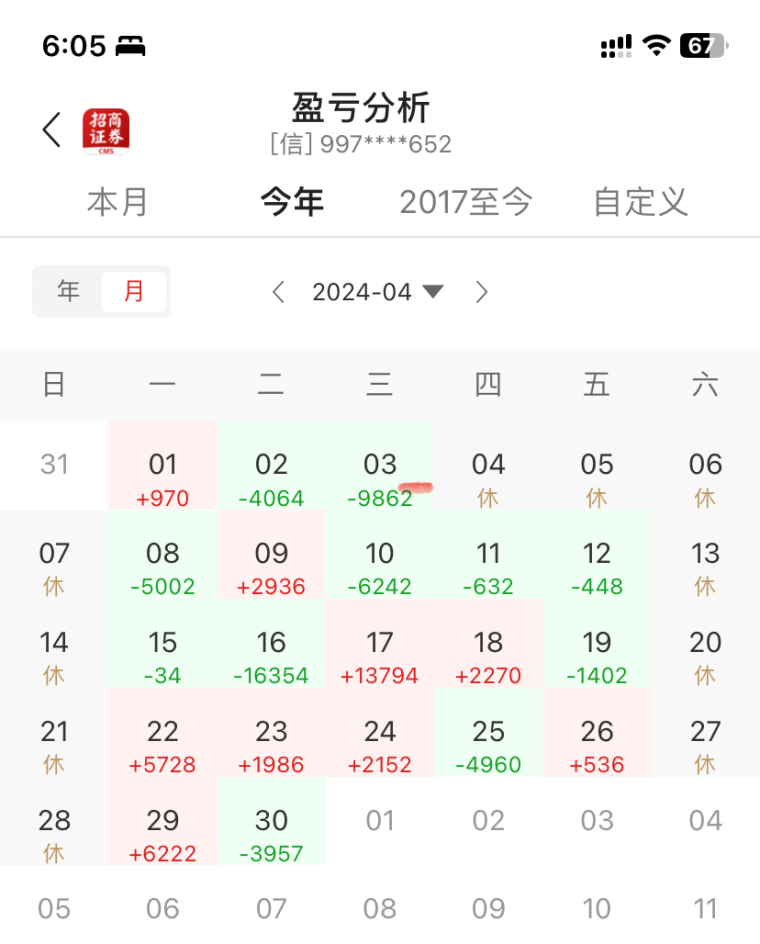Go to the next month arrow

tap(482, 292)
